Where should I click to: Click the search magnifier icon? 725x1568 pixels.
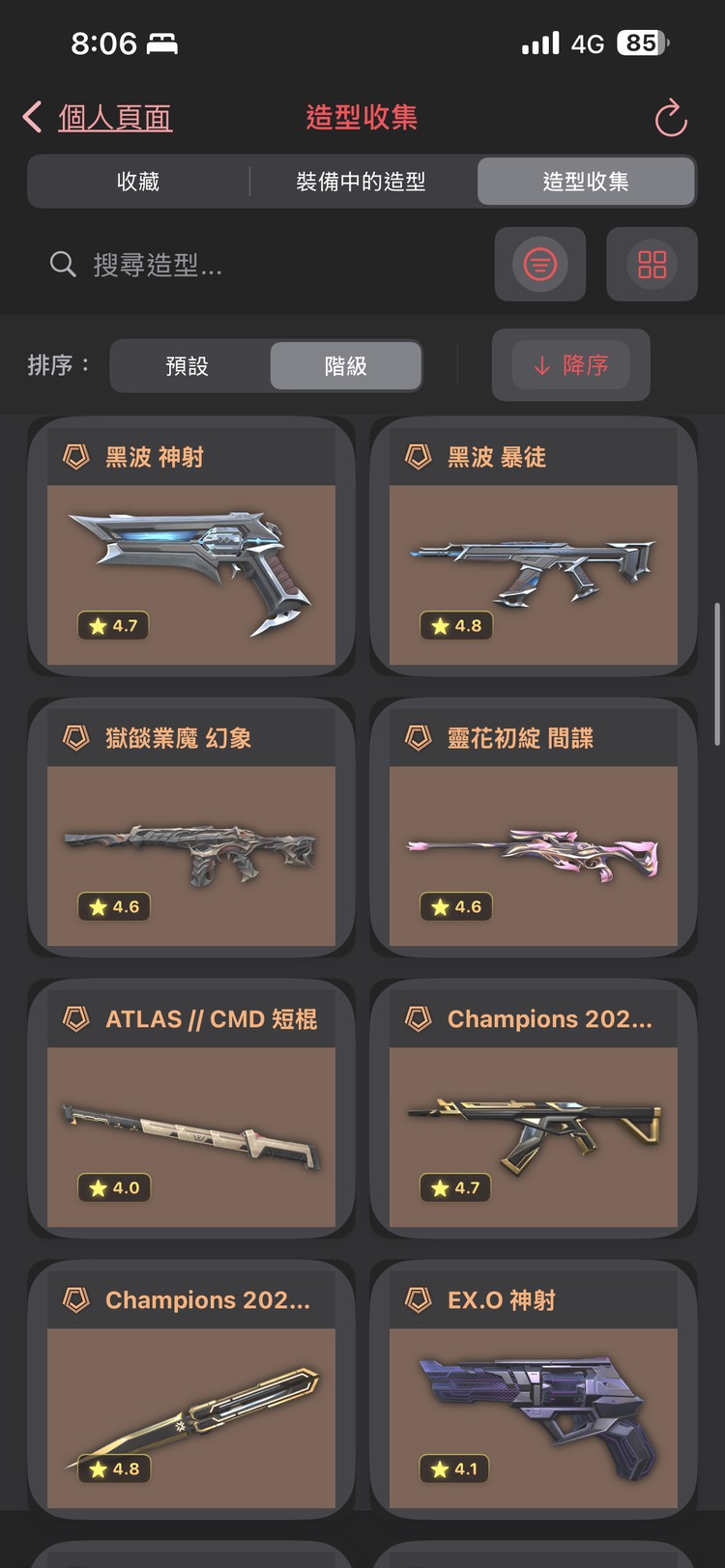click(x=62, y=264)
